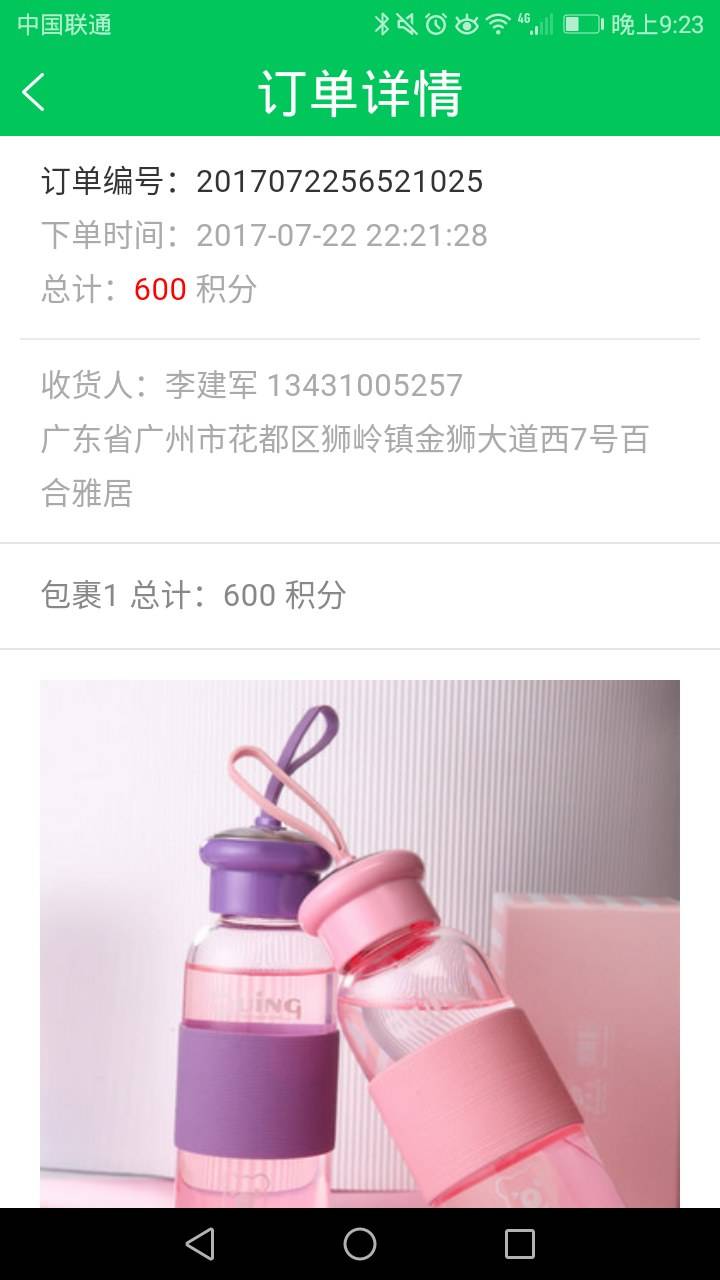Open the recent apps view
Image resolution: width=720 pixels, height=1280 pixels.
click(x=519, y=1244)
